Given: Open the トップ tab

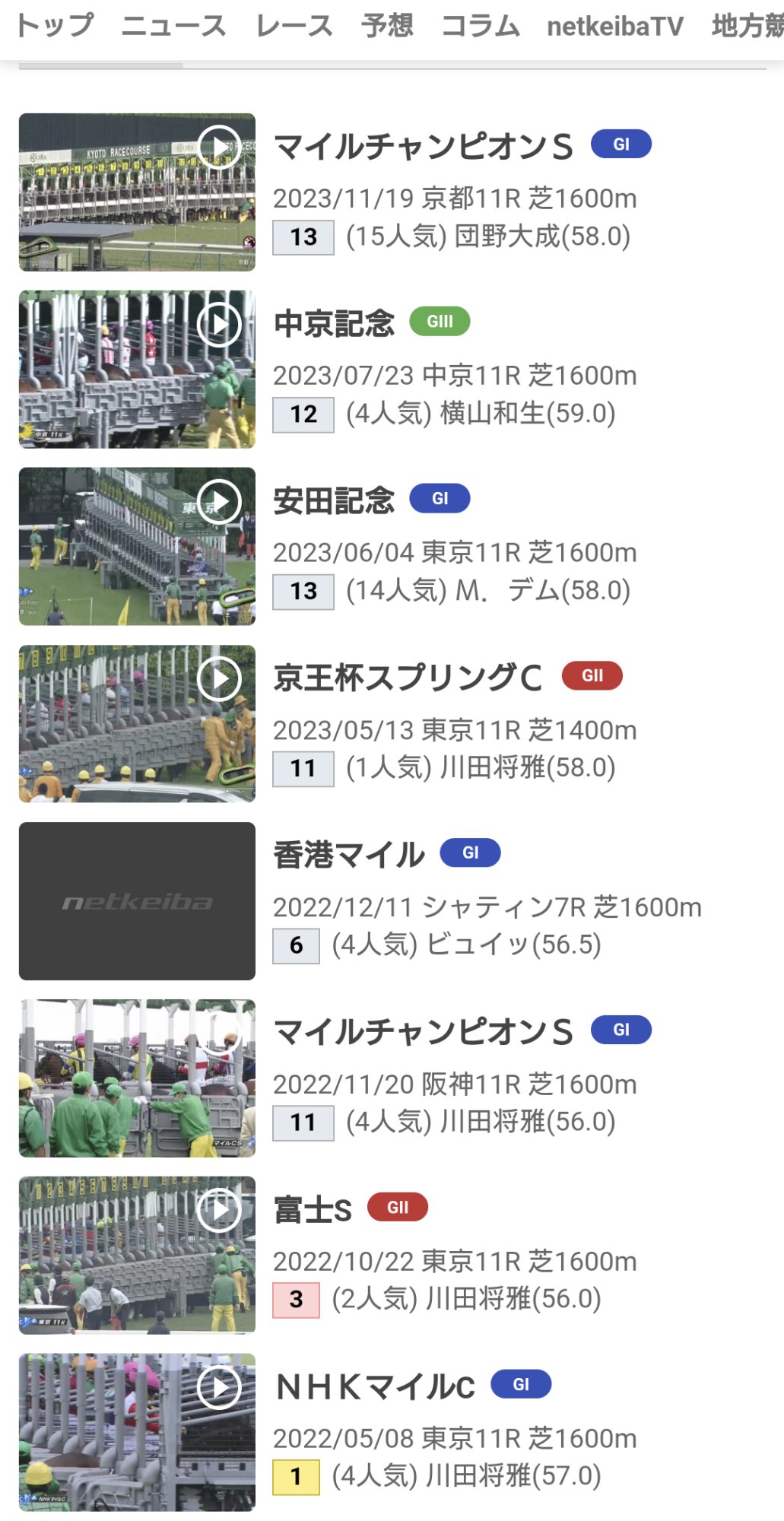Looking at the screenshot, I should pos(55,26).
